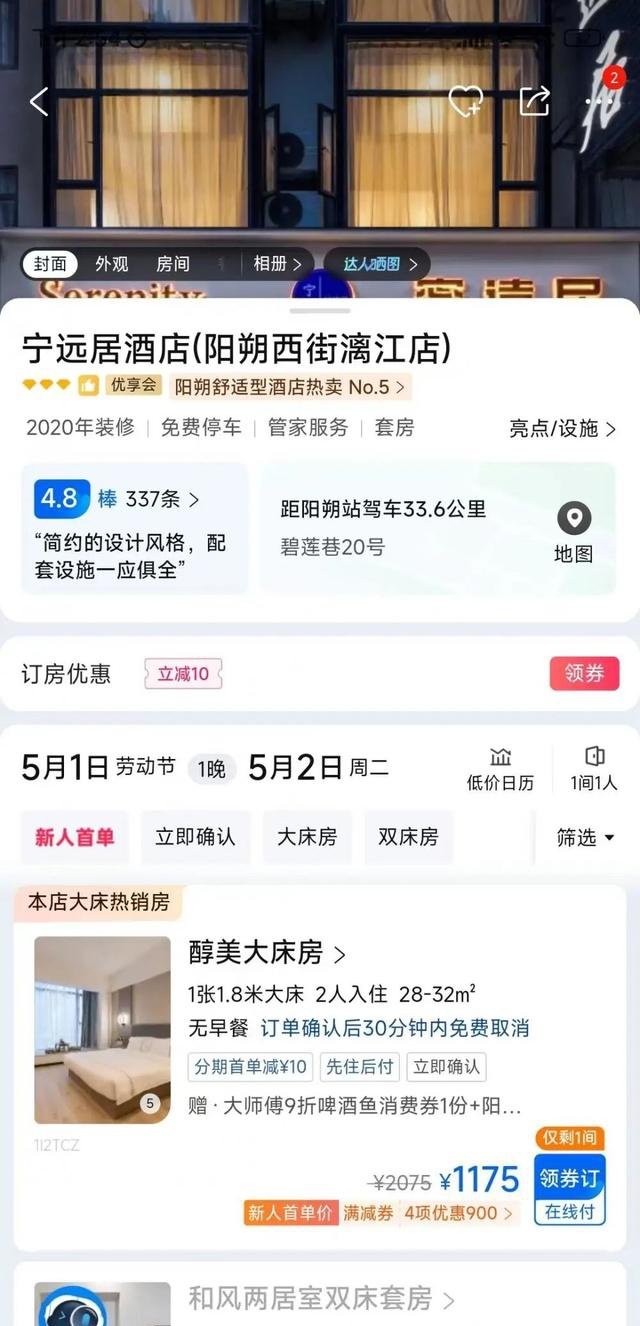Image resolution: width=640 pixels, height=1326 pixels.
Task: Claim coupon with the 领券 button
Action: tap(584, 674)
